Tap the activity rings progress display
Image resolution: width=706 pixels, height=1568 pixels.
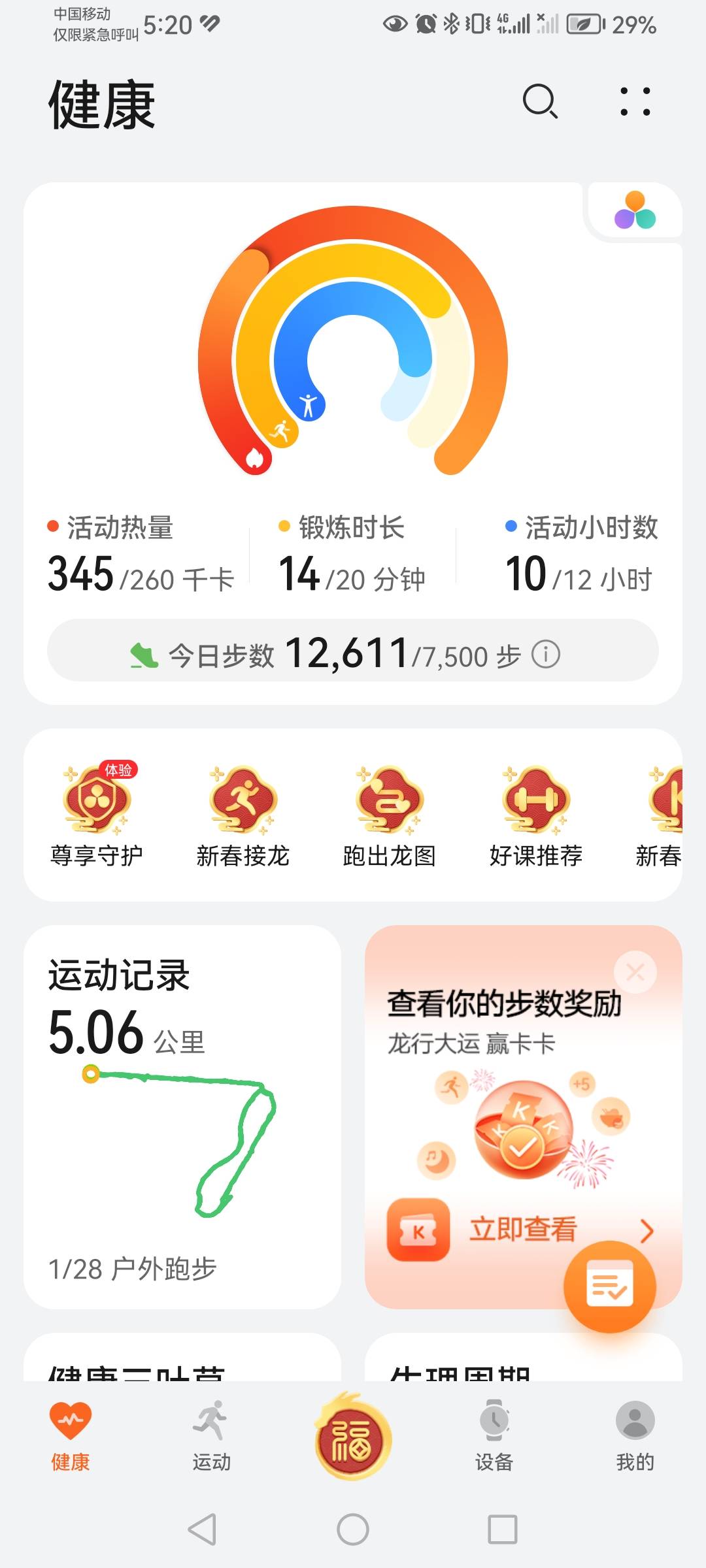coord(353,366)
